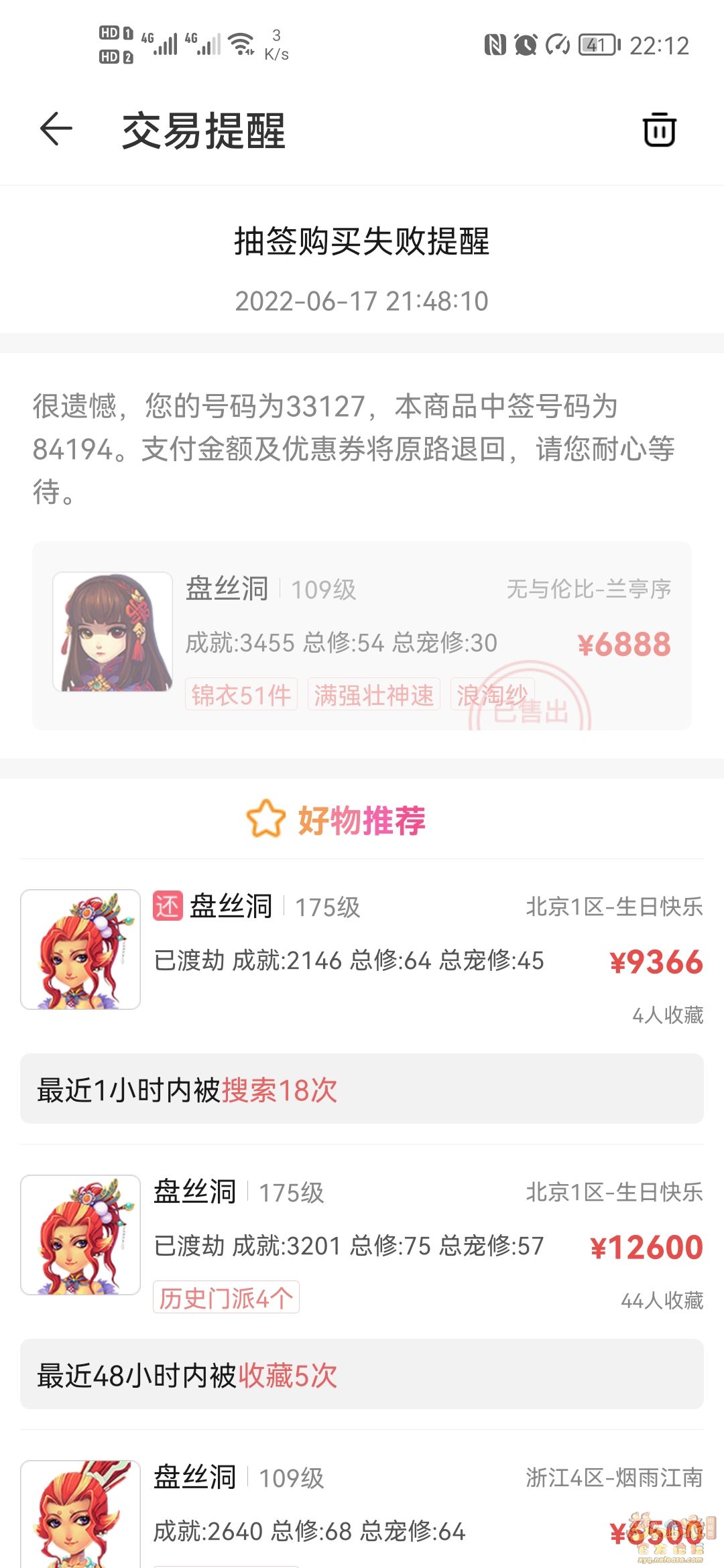724x1568 pixels.
Task: Open the sold 盘丝洞 ¥6888 item card
Action: pos(362,635)
